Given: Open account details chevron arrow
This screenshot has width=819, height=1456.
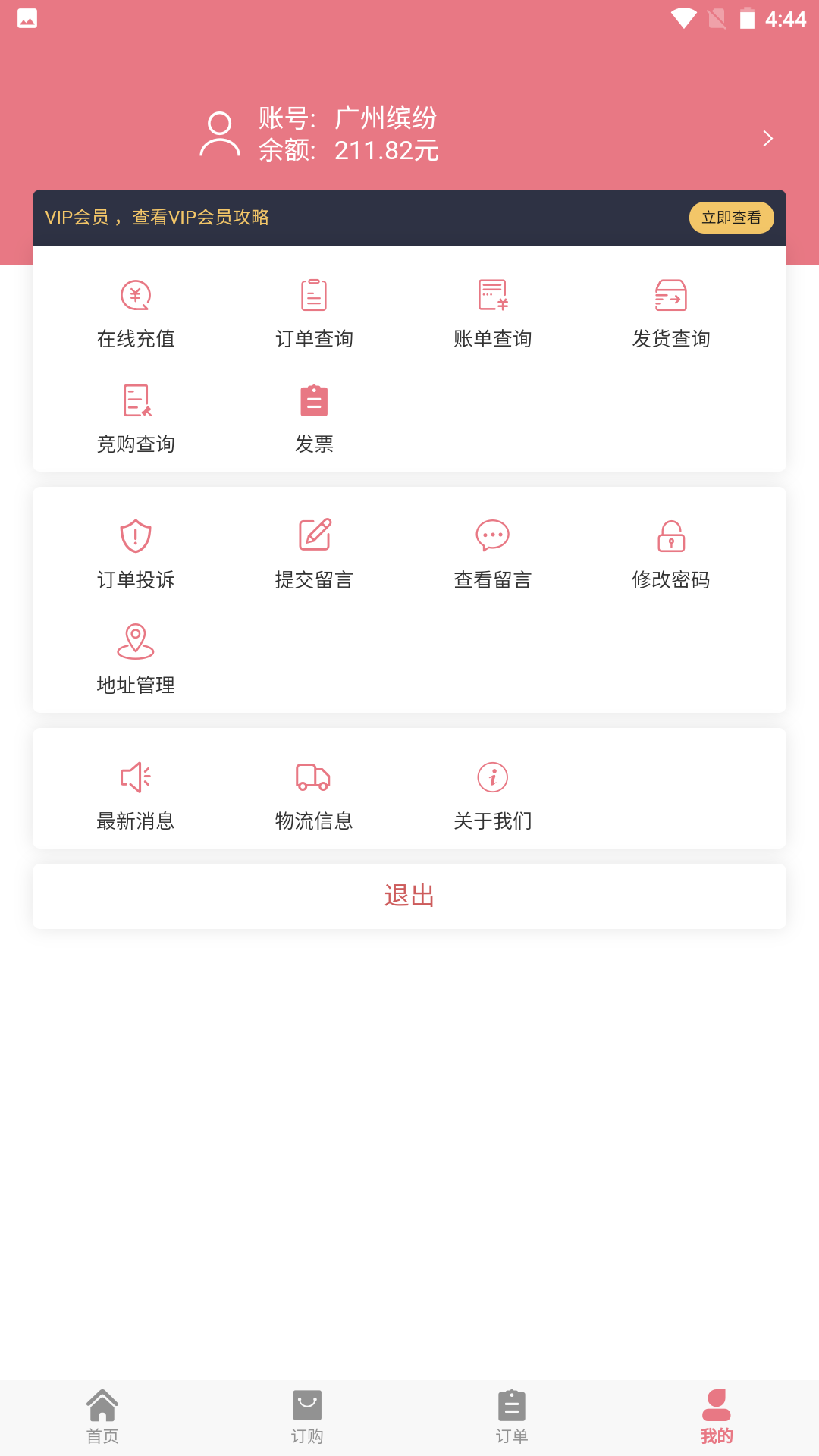Looking at the screenshot, I should [x=767, y=138].
